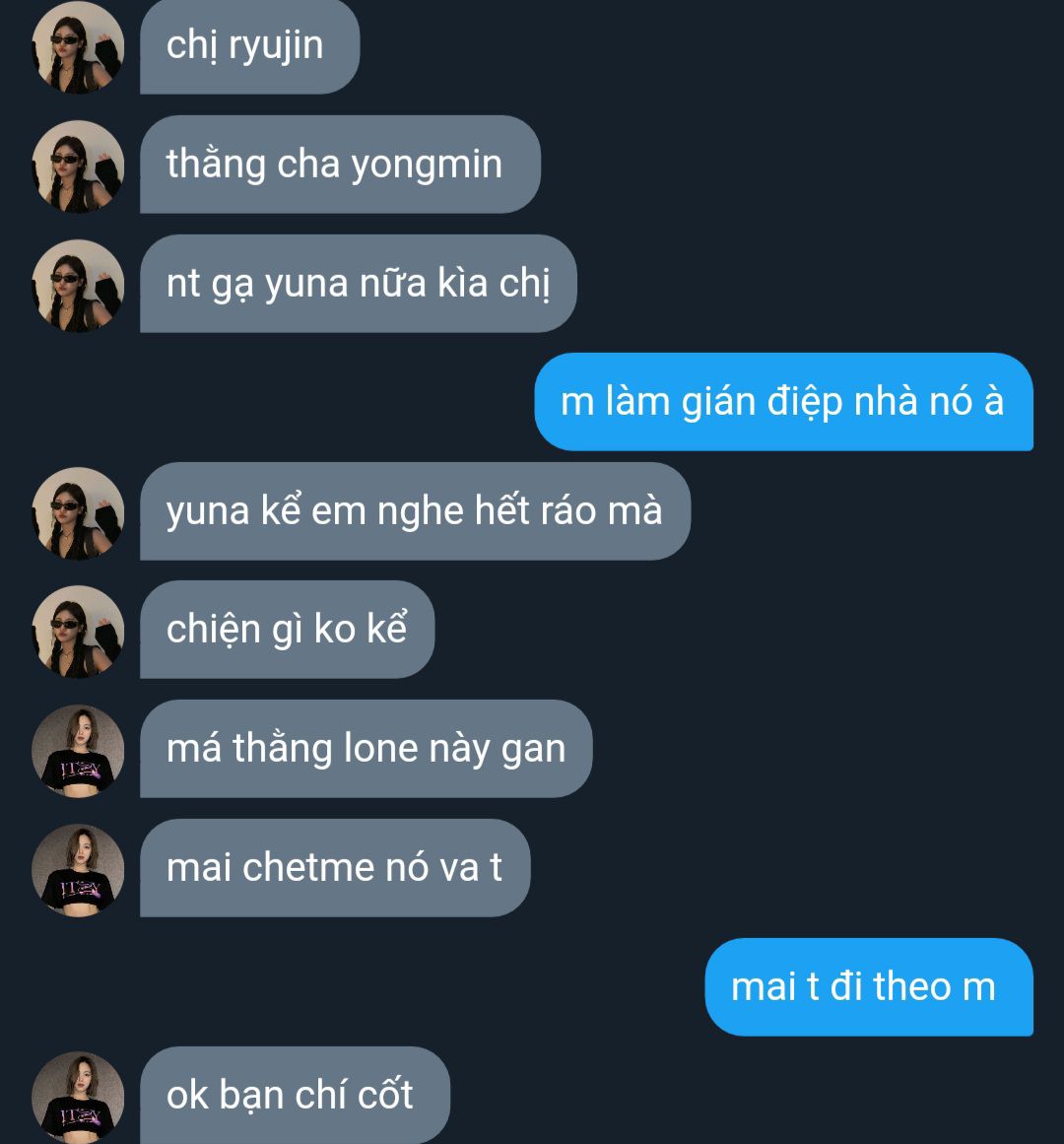
Task: Tap the avatar next to "thằng cha yongmin"
Action: (x=78, y=166)
